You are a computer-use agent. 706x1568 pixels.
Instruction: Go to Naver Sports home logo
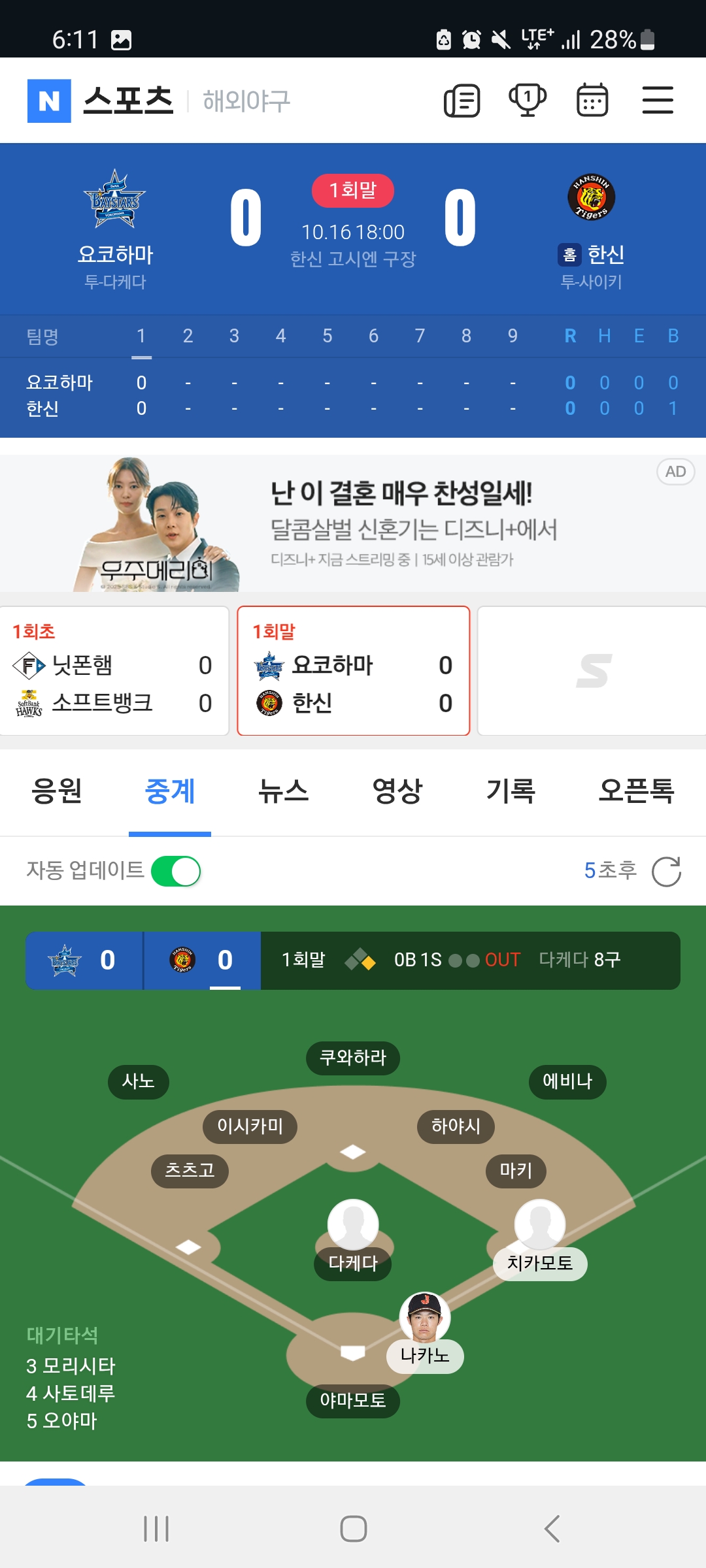click(x=100, y=101)
